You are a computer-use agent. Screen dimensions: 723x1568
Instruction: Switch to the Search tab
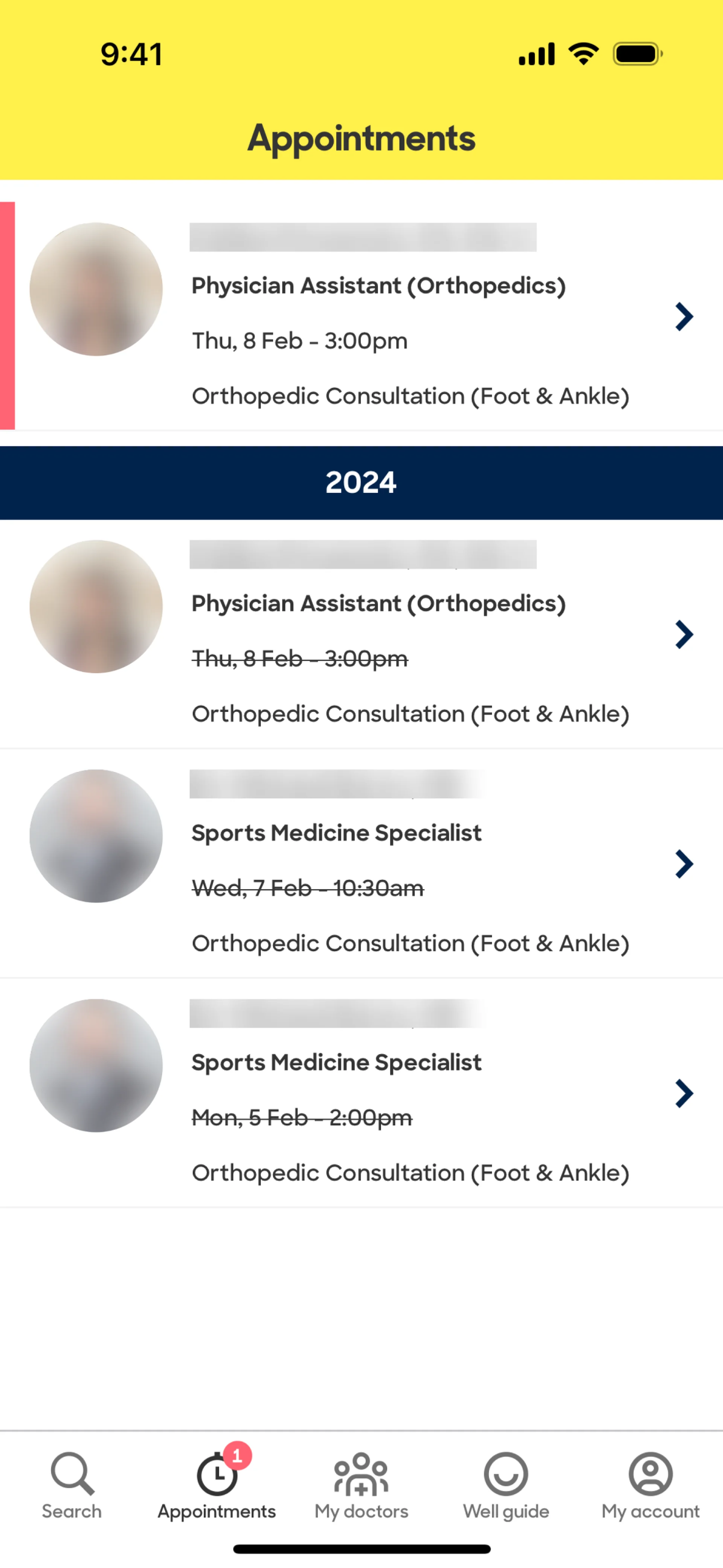(x=72, y=1485)
